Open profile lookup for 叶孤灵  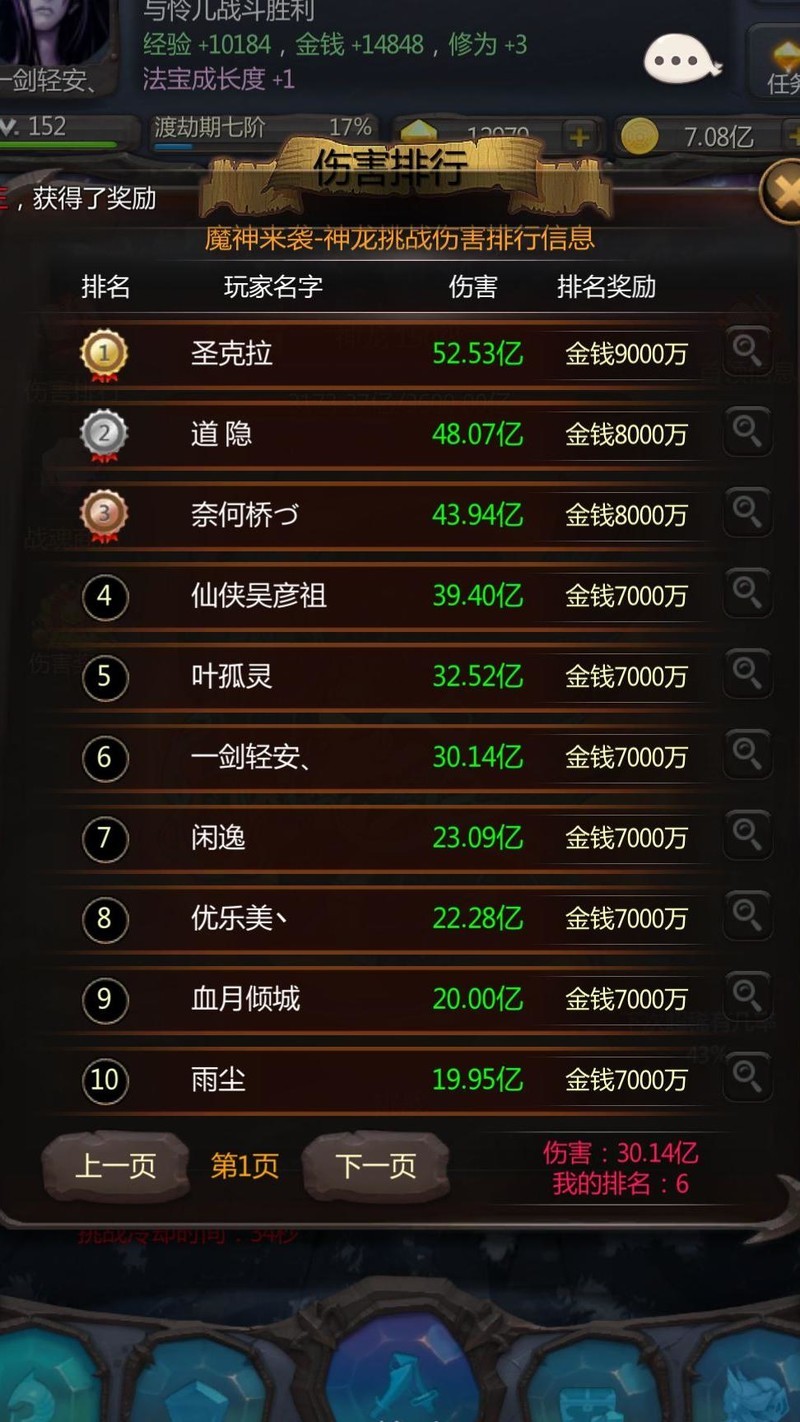coord(747,675)
